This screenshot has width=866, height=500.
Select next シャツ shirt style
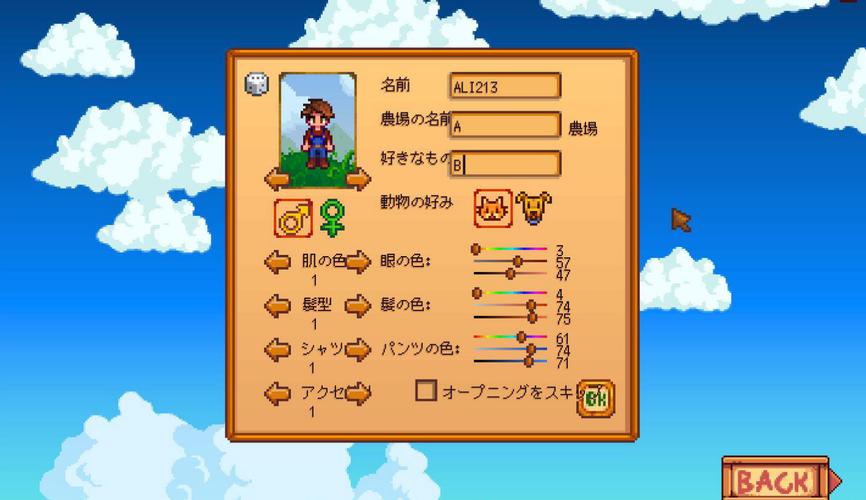click(x=358, y=349)
